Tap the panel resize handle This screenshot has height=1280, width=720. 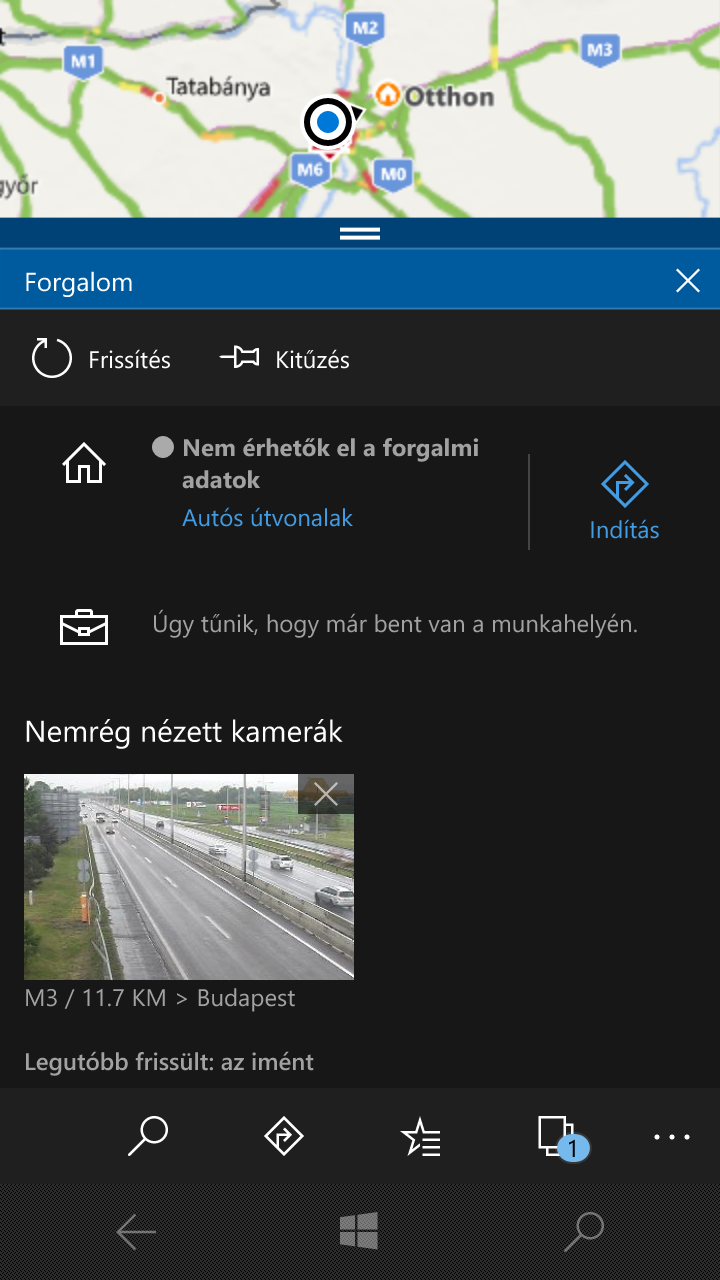click(x=360, y=233)
